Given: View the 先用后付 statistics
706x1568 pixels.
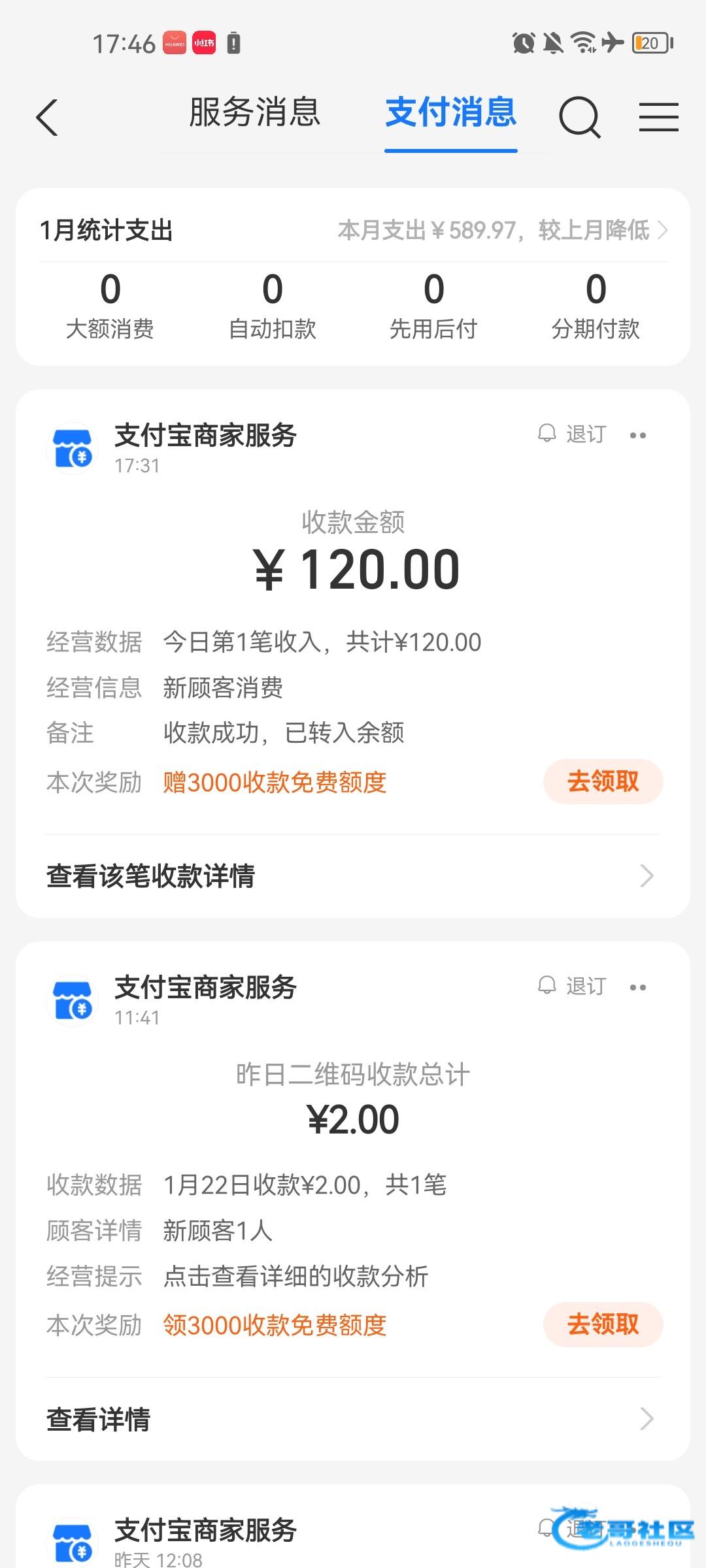Looking at the screenshot, I should tap(433, 306).
